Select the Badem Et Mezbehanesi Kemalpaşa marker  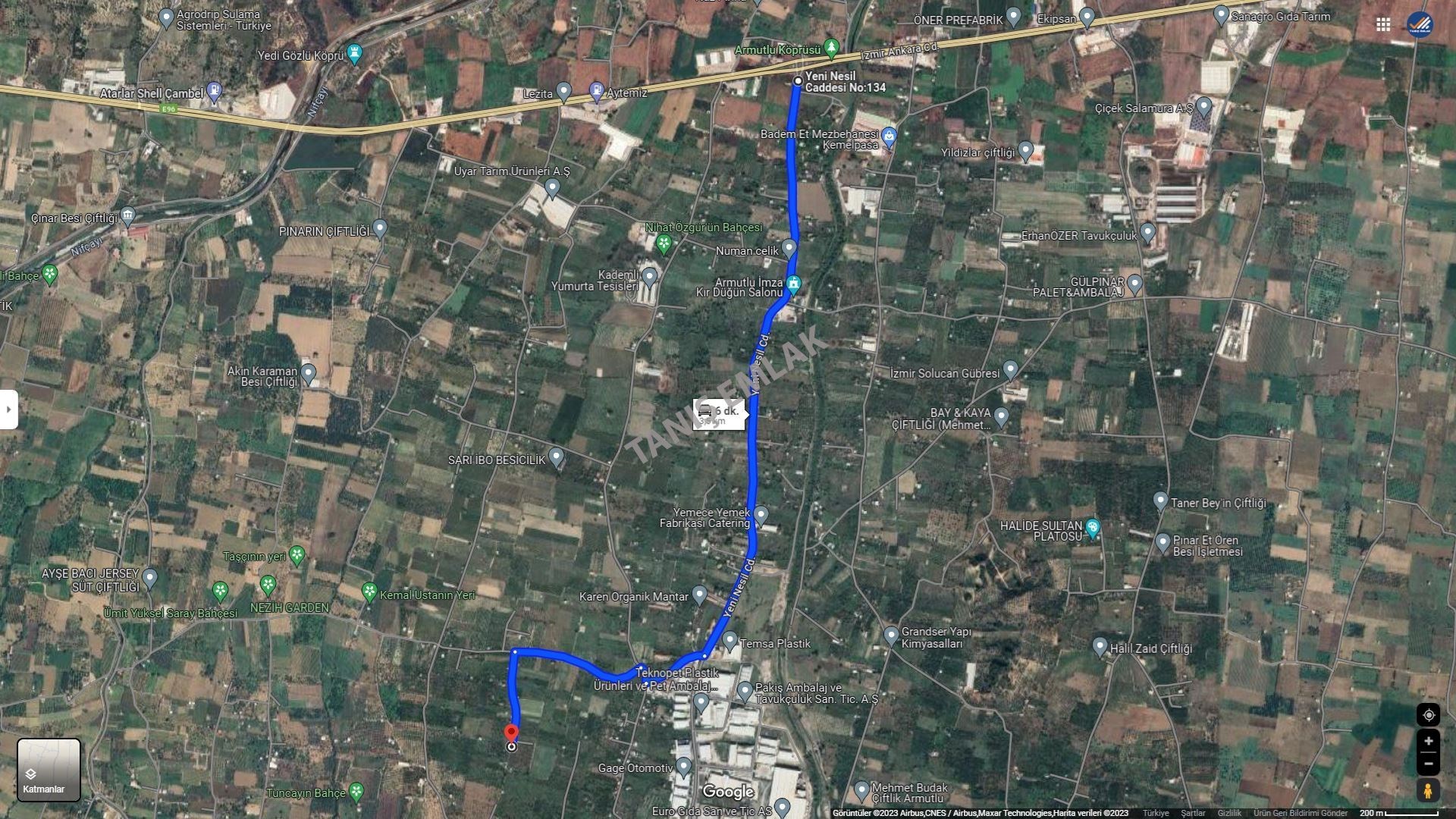click(890, 136)
